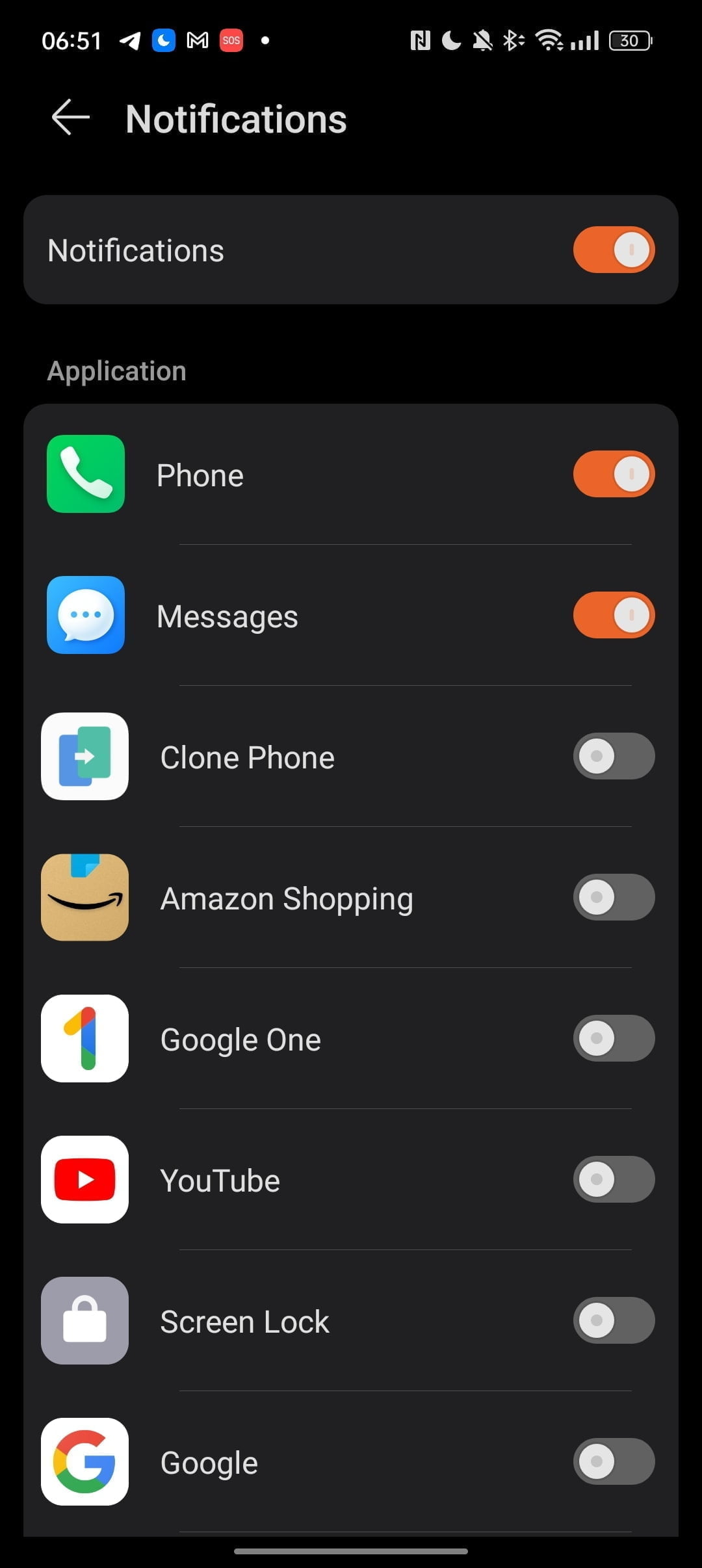
Task: Enable notifications for Clone Phone
Action: (x=614, y=756)
